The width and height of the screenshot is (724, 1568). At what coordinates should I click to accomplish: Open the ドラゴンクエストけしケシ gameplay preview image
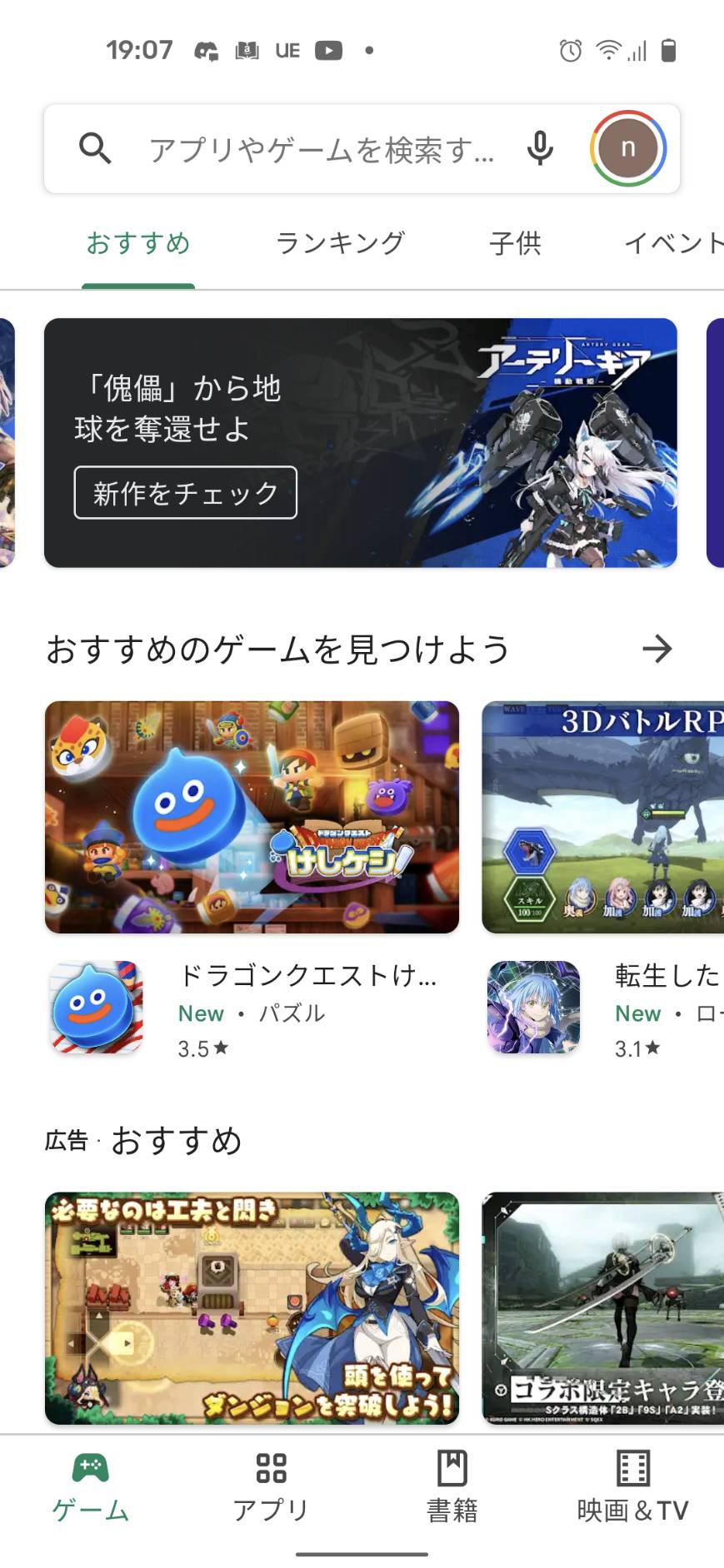coord(252,817)
